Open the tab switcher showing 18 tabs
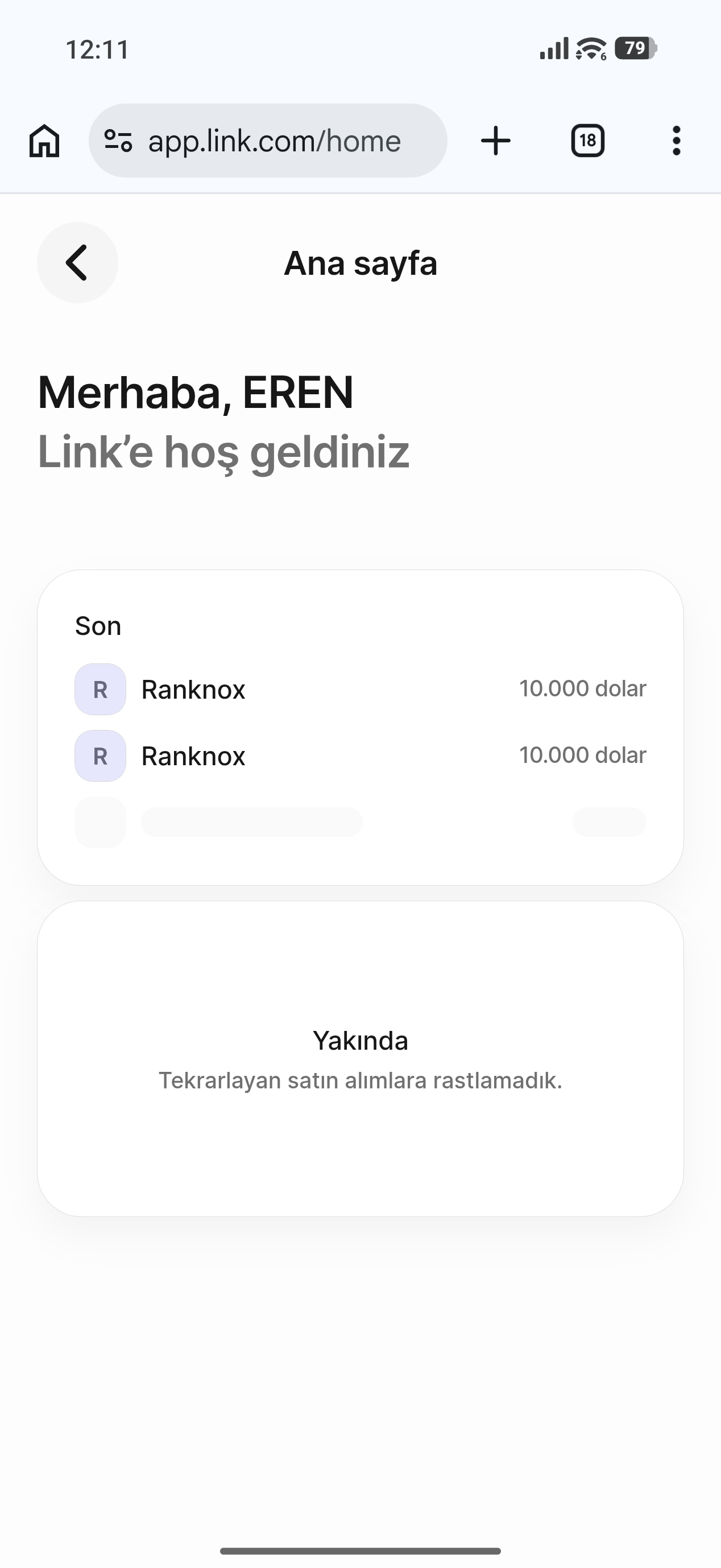Viewport: 721px width, 1568px height. pyautogui.click(x=587, y=141)
